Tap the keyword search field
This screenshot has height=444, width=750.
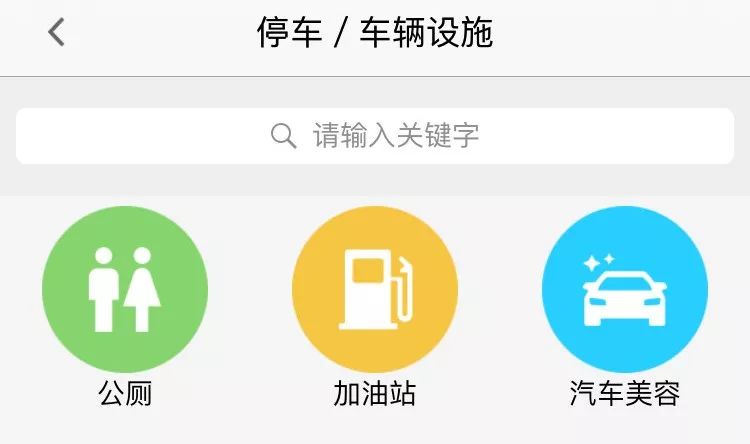point(375,136)
